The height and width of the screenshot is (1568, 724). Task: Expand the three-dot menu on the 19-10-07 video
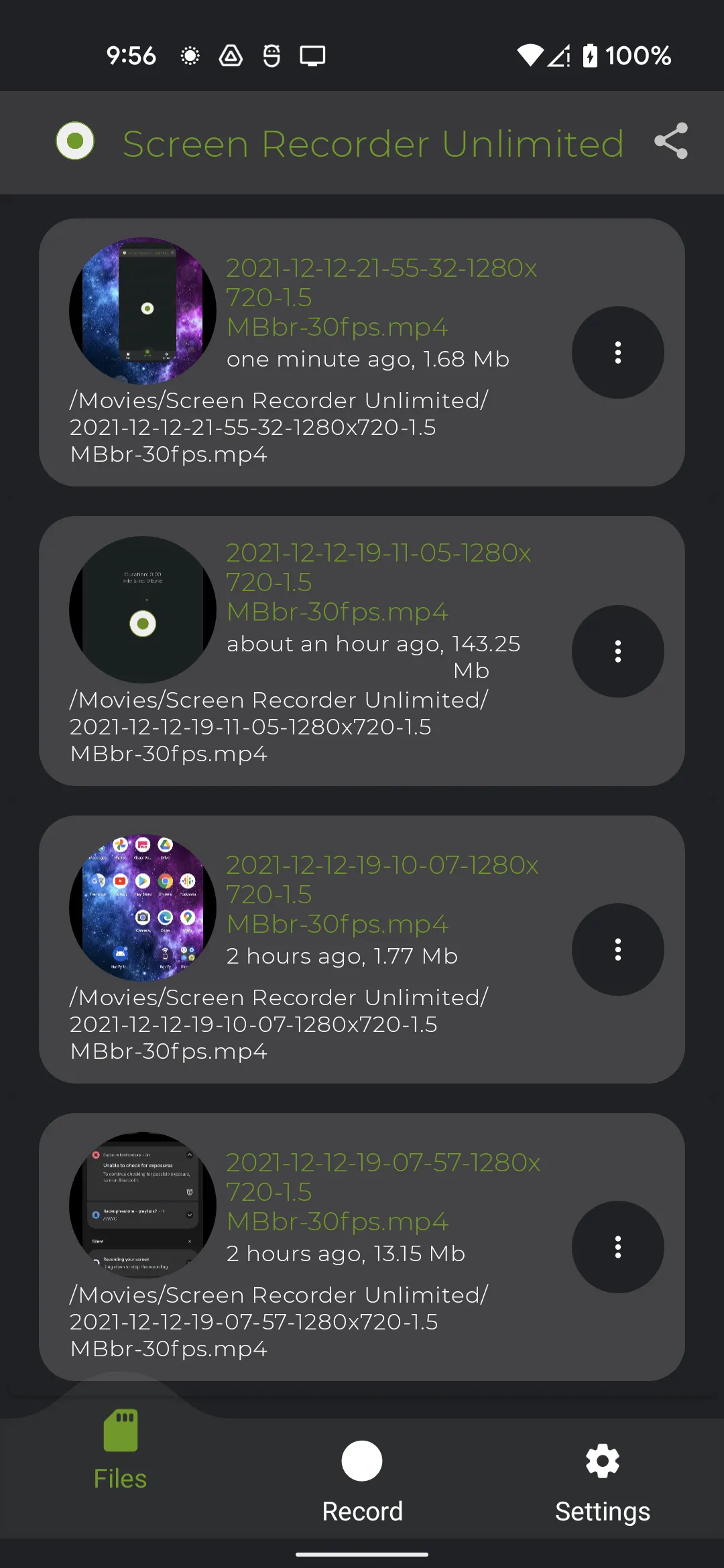[x=617, y=950]
